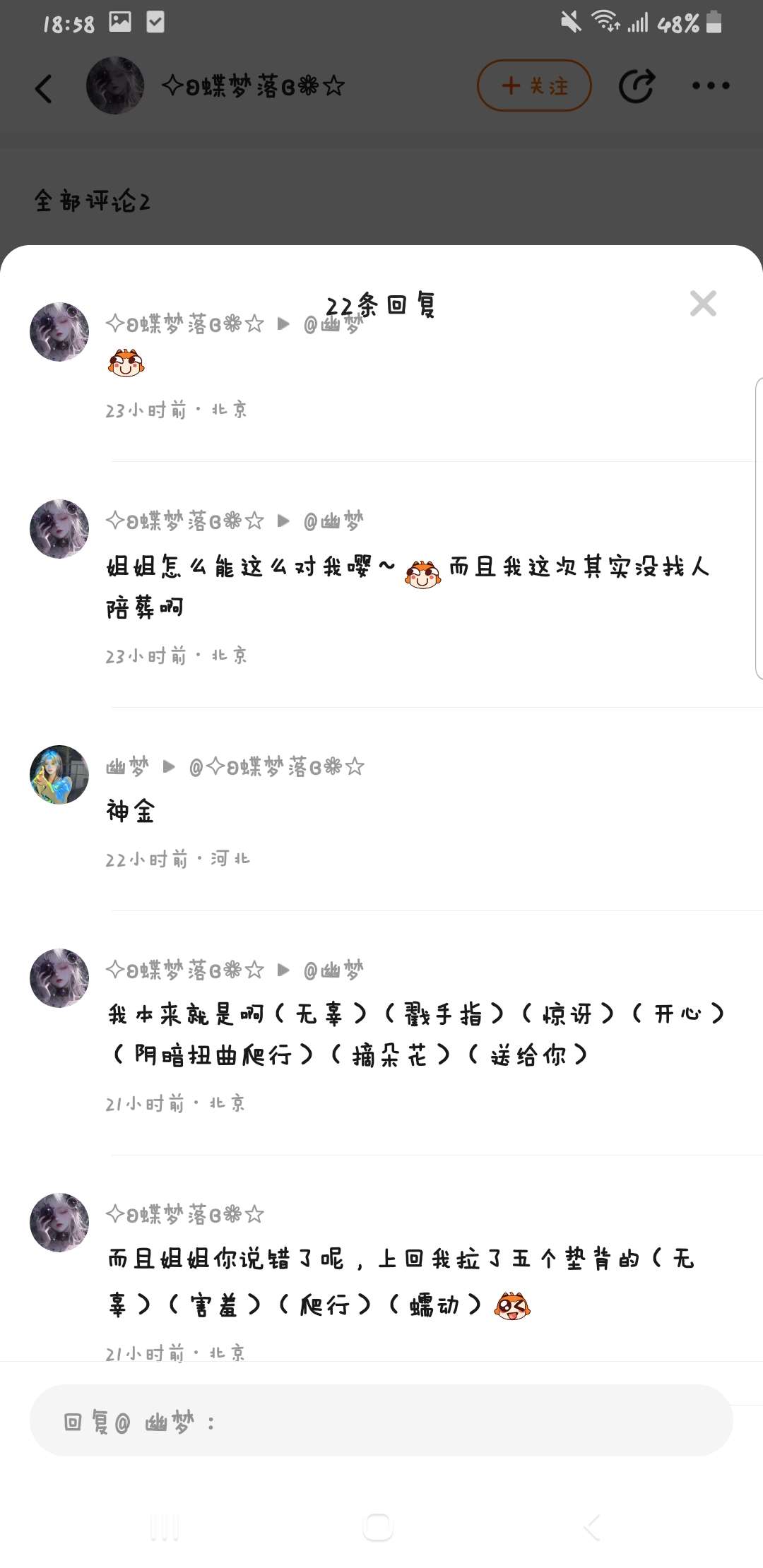This screenshot has height=1568, width=763.
Task: Close the 22条回复 replies panel
Action: point(703,304)
